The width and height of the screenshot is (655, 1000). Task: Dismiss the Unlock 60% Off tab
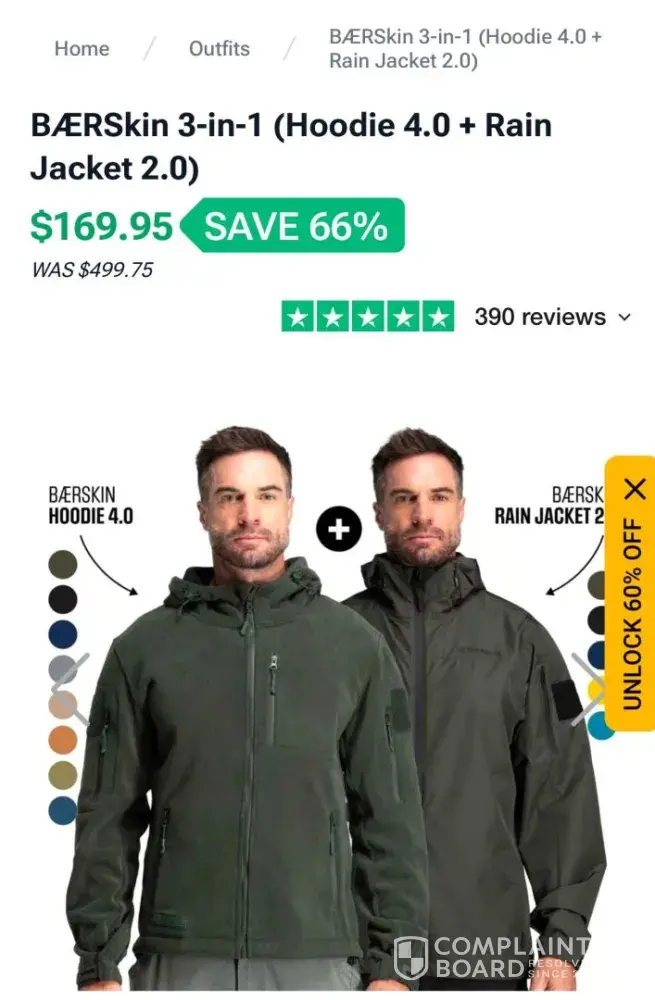click(634, 489)
